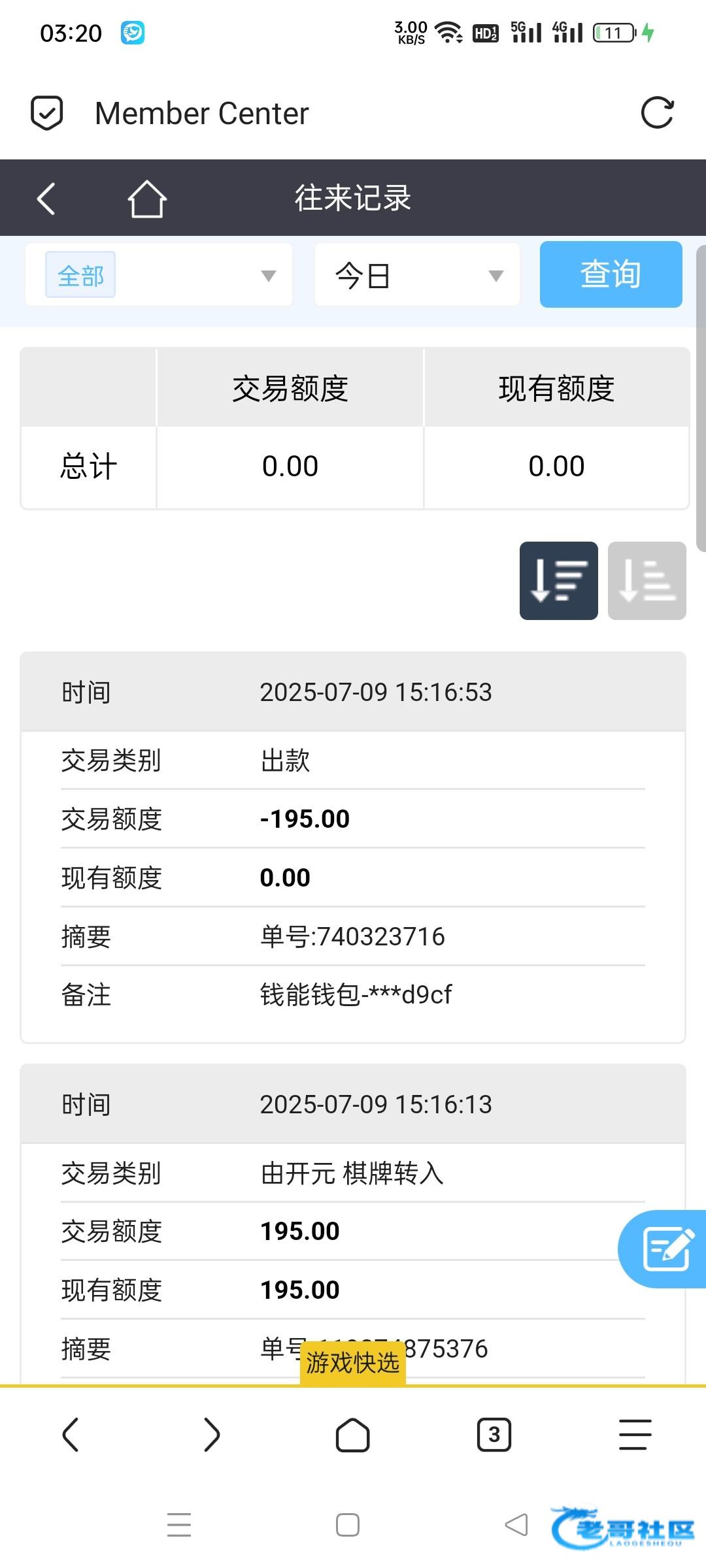Open the browser hamburger menu

point(635,1435)
